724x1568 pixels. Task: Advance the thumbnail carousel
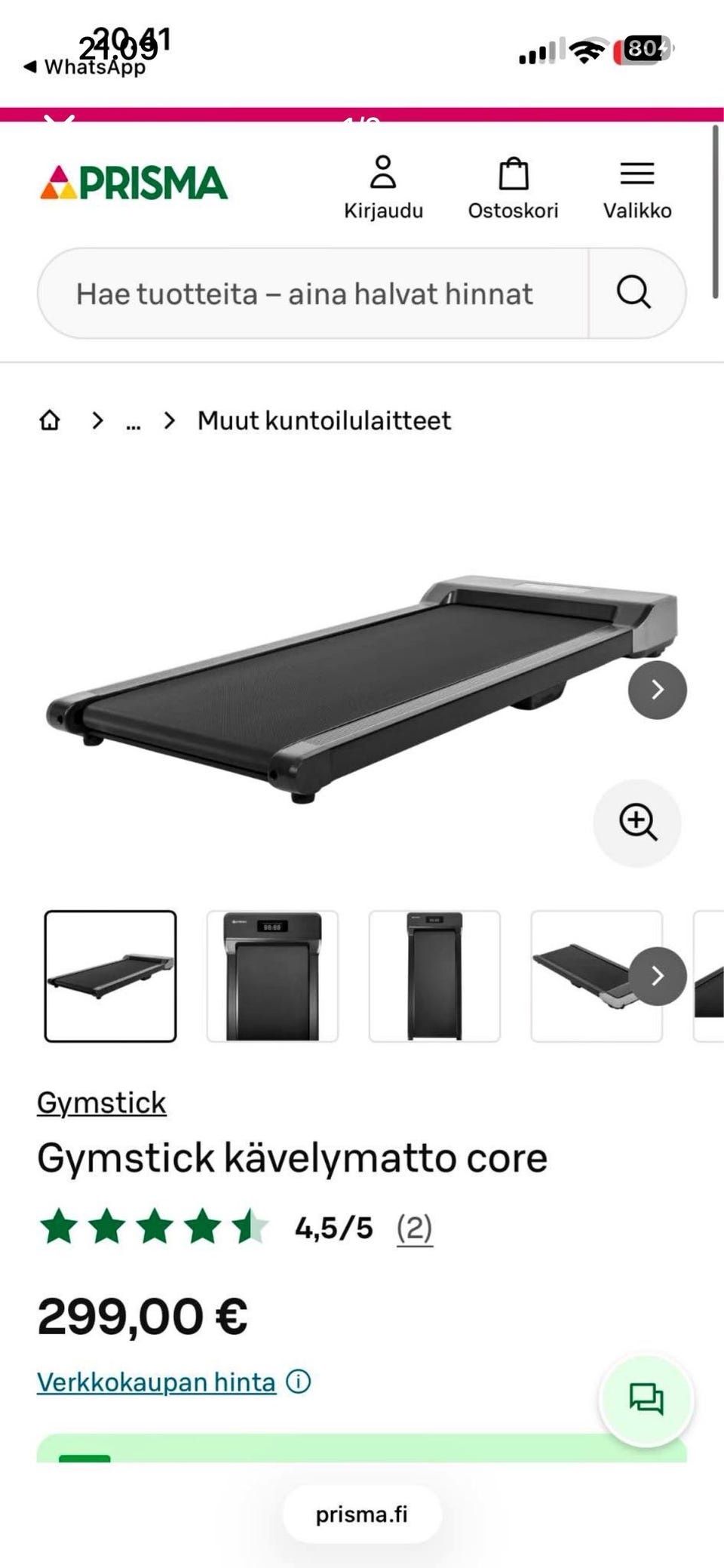pyautogui.click(x=658, y=976)
